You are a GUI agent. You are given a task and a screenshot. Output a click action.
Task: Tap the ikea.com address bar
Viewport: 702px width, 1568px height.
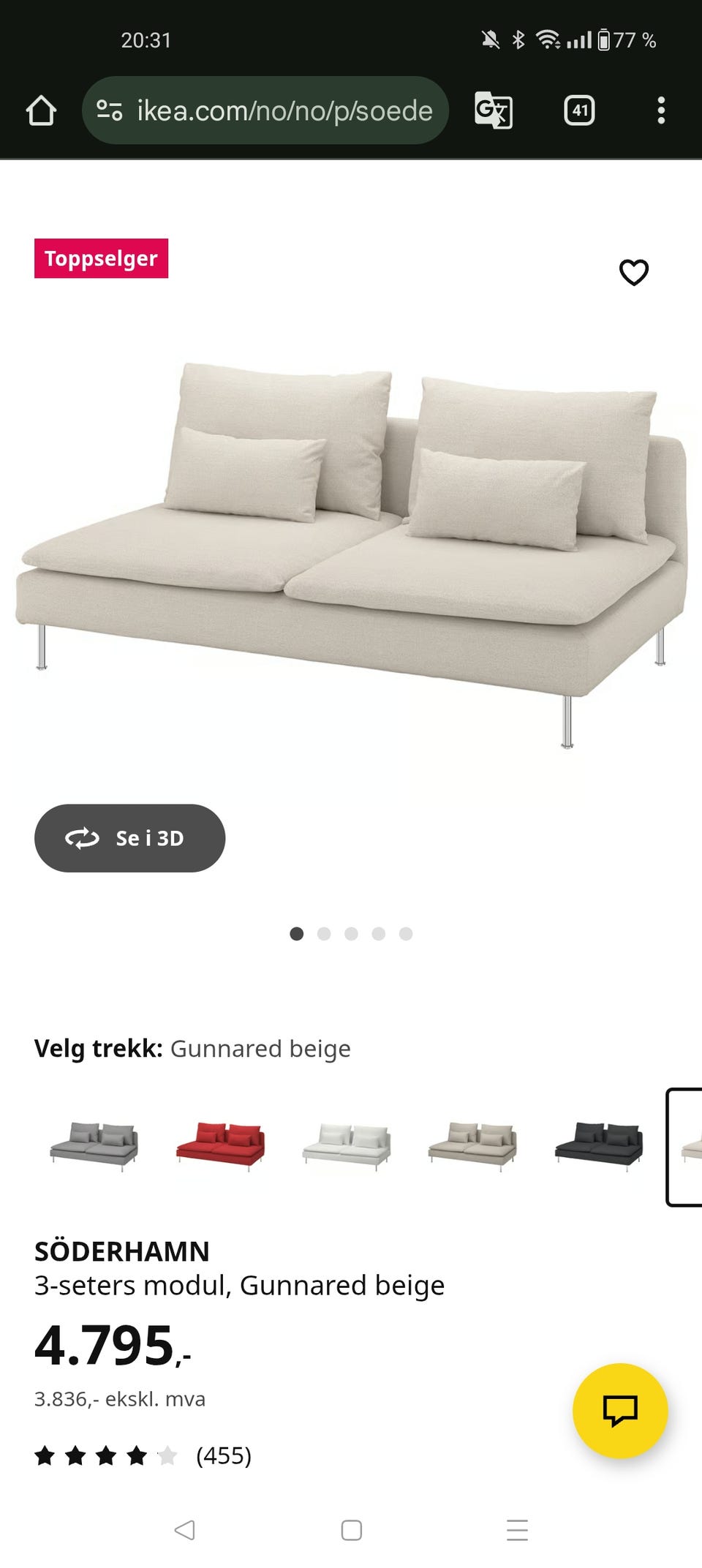(265, 110)
